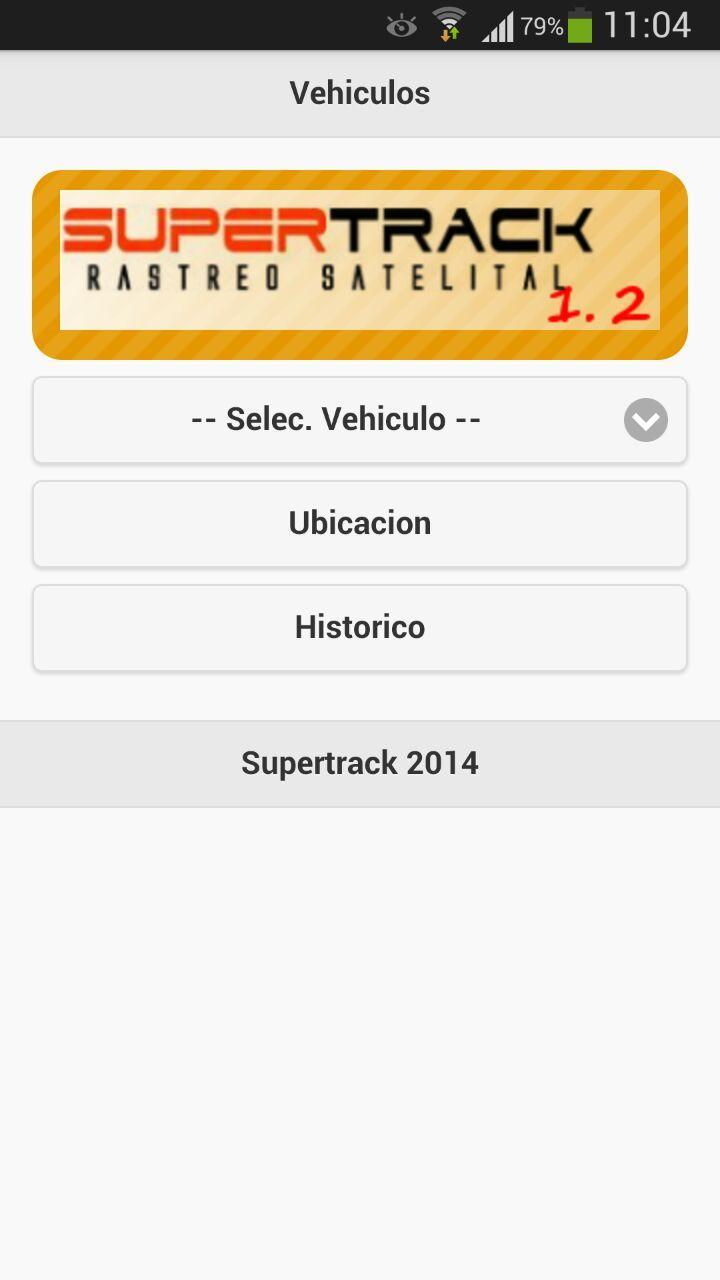Tap the Supertrack 2014 footer bar
Image resolution: width=720 pixels, height=1280 pixels.
(360, 763)
